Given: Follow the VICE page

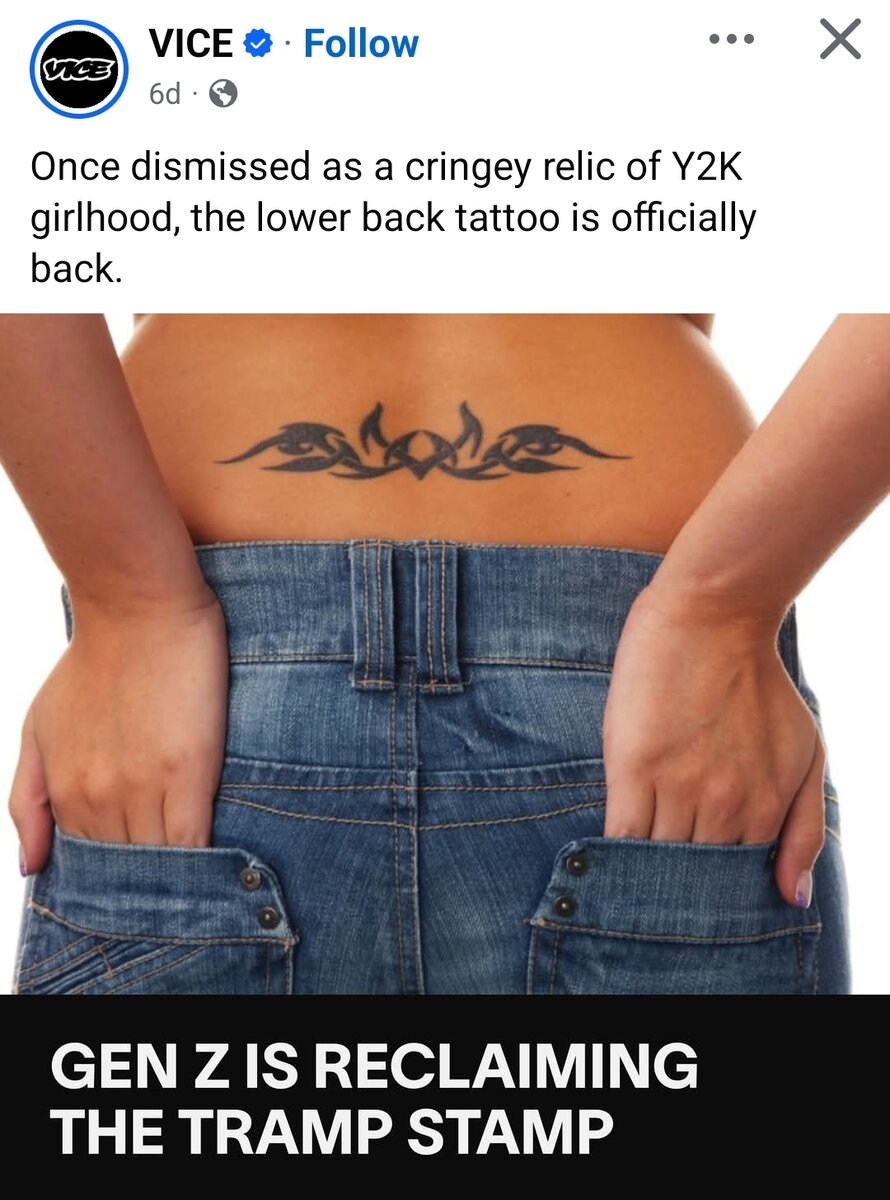Looking at the screenshot, I should click(360, 44).
